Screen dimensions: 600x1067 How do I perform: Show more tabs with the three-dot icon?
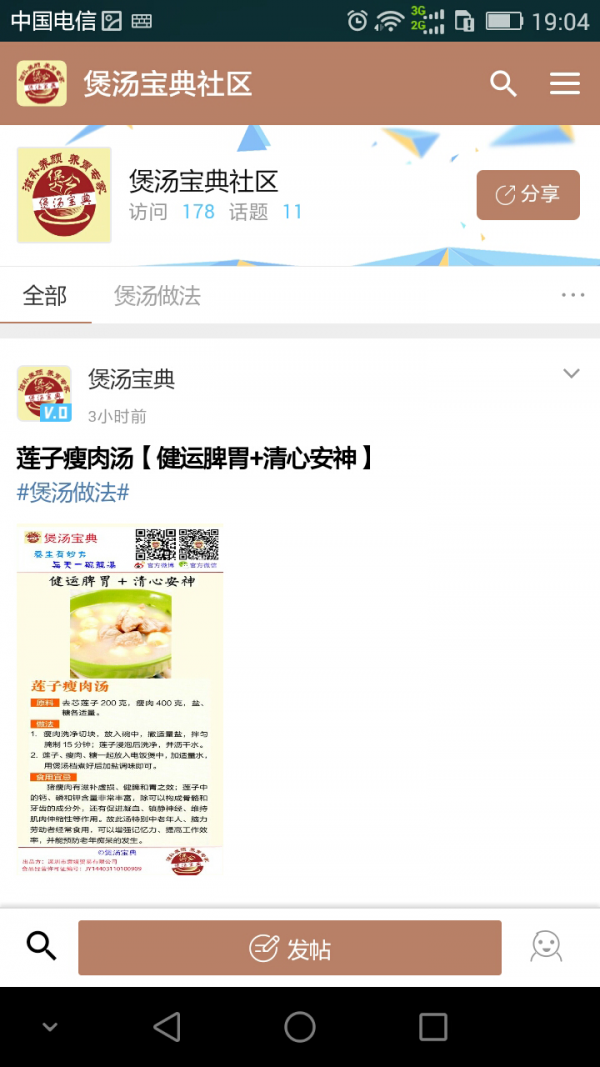pyautogui.click(x=572, y=295)
